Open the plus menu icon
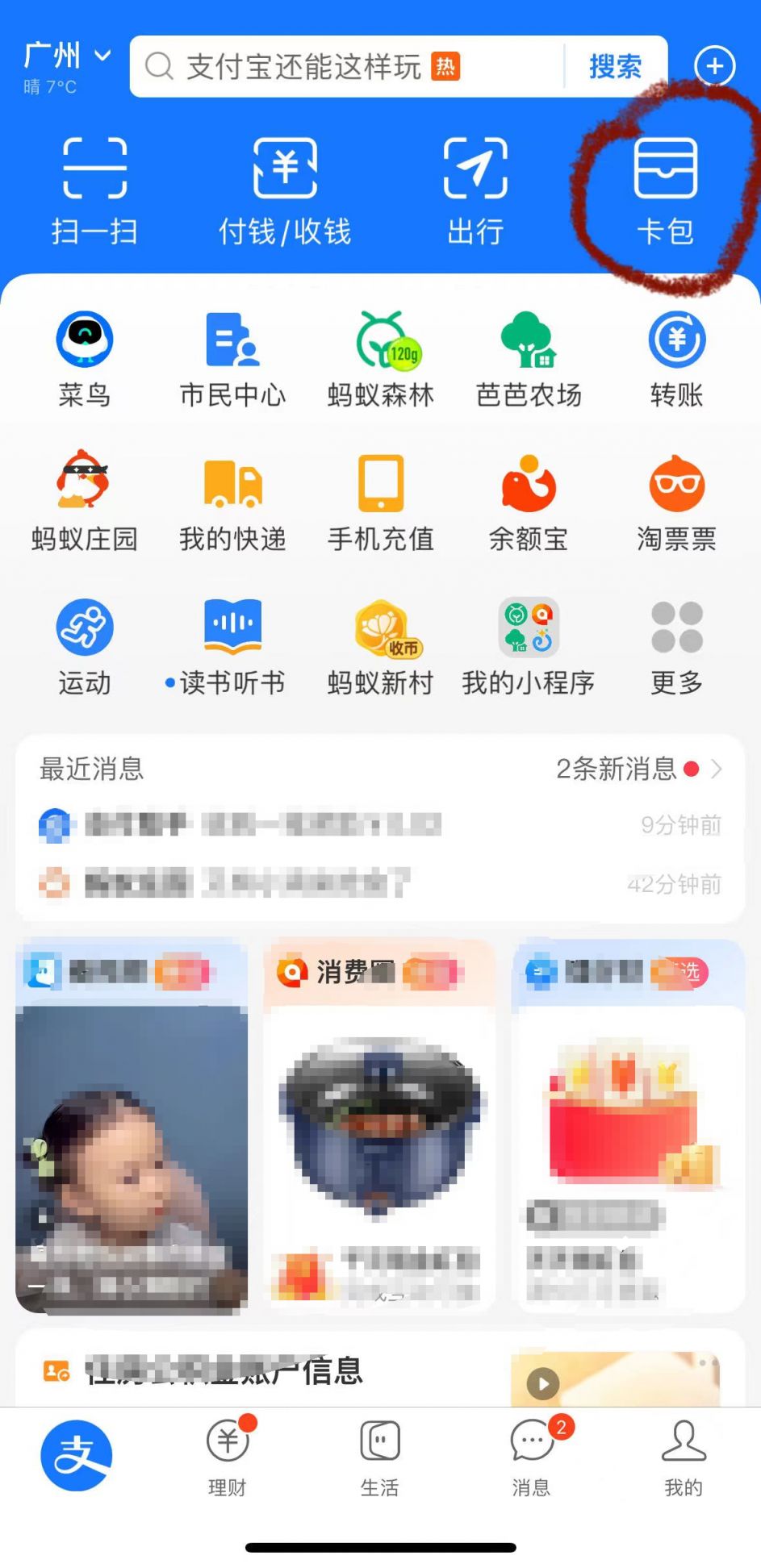The height and width of the screenshot is (1568, 761). 714,66
